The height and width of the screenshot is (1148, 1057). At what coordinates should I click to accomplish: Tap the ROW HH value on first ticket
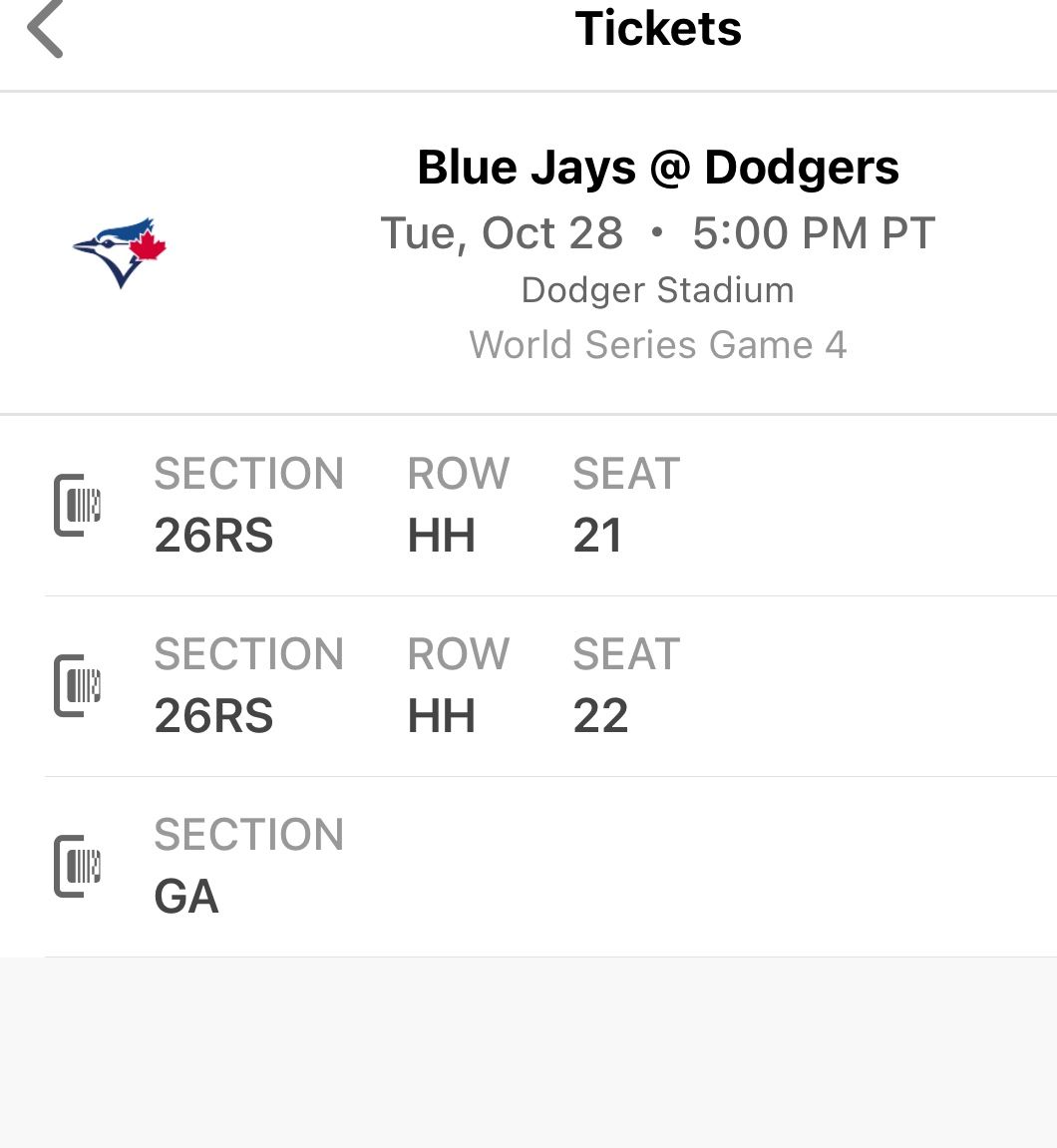[x=442, y=535]
